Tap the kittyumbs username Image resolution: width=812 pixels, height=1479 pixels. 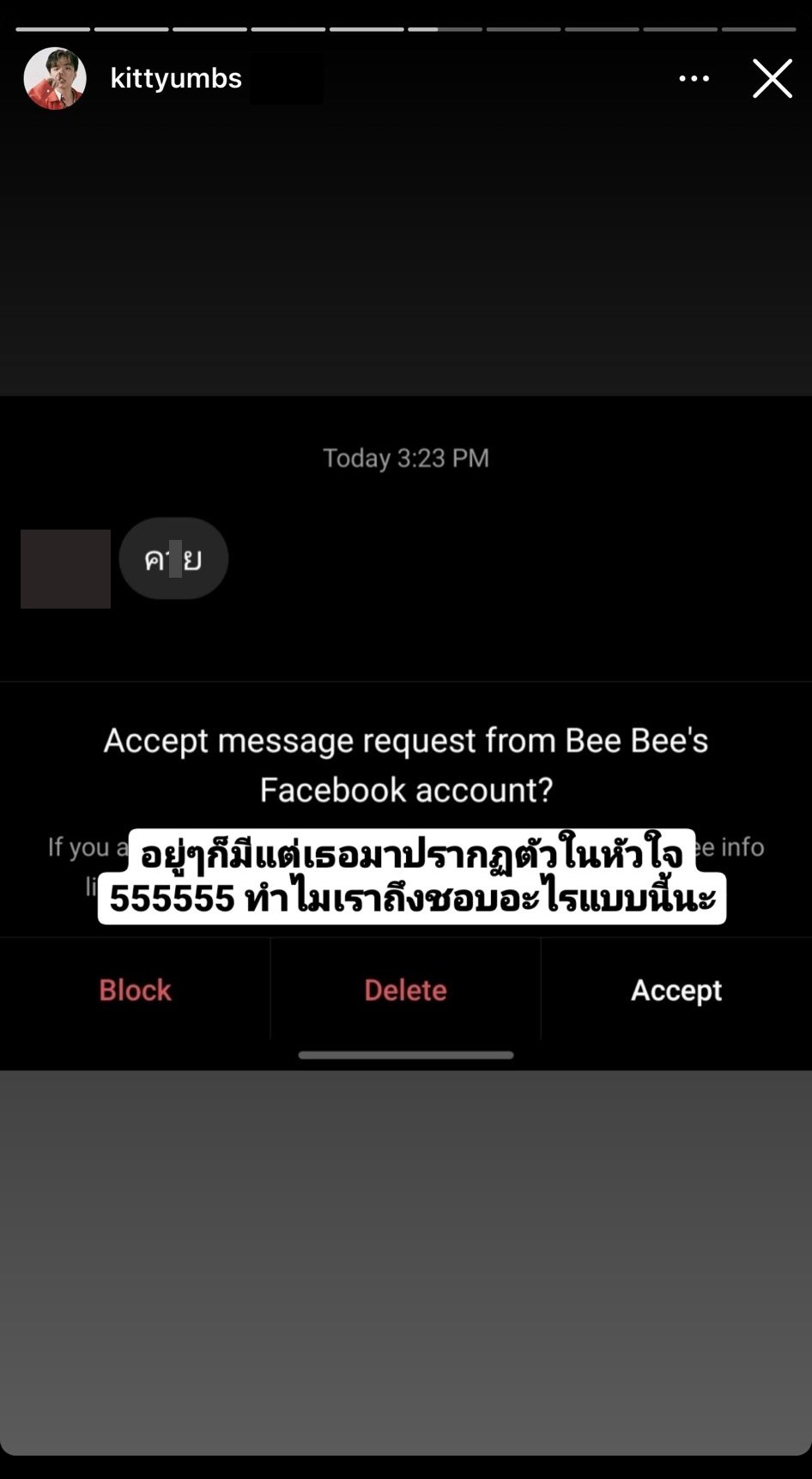pos(176,79)
